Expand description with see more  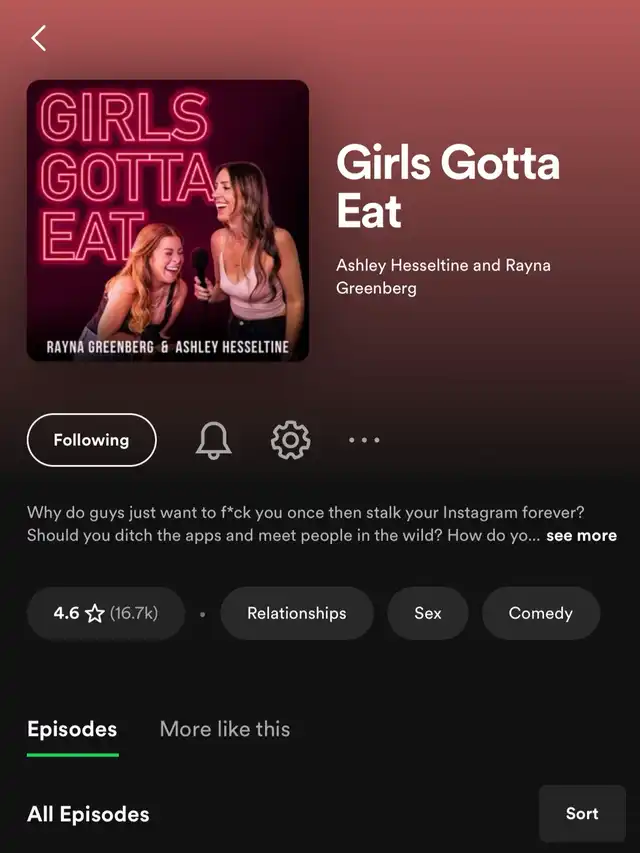coord(581,536)
